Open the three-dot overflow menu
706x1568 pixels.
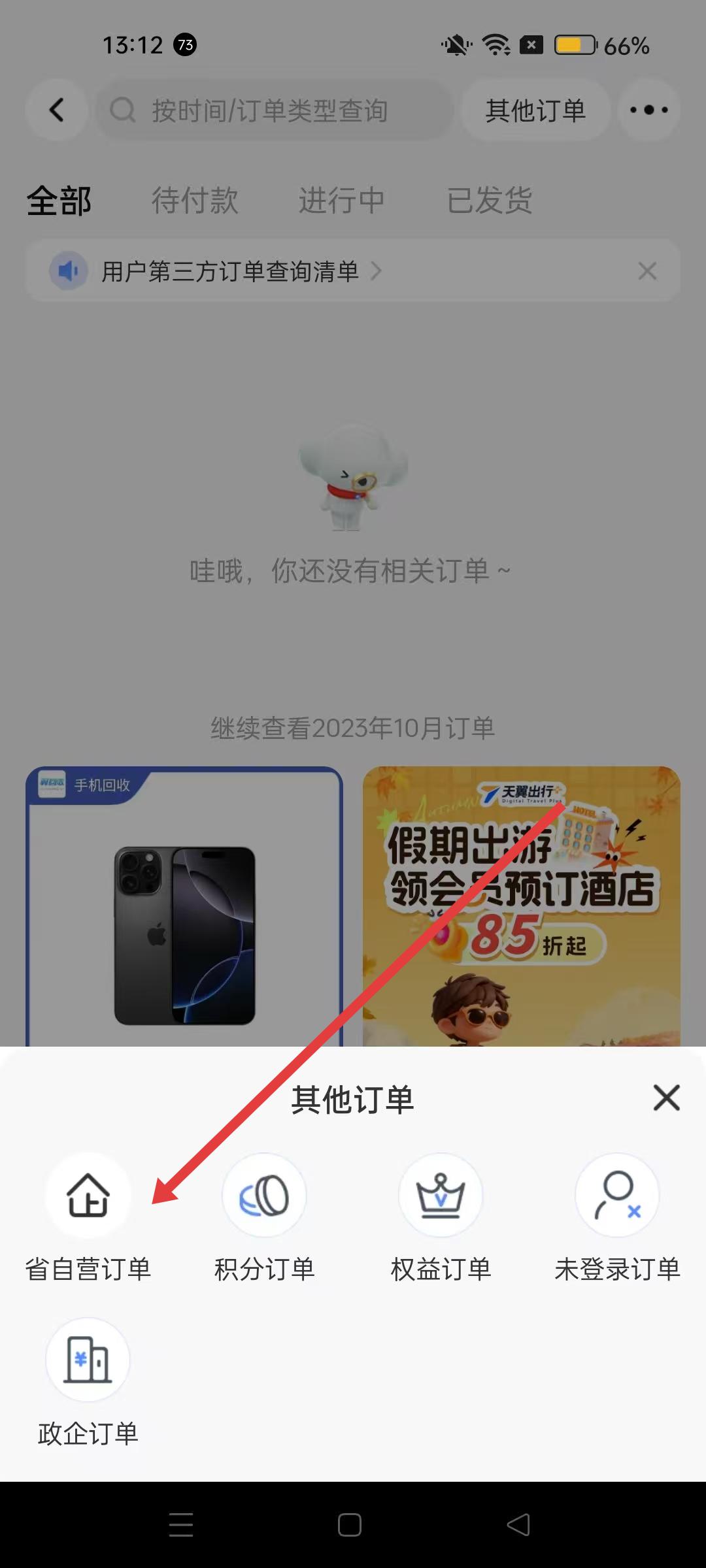point(648,110)
